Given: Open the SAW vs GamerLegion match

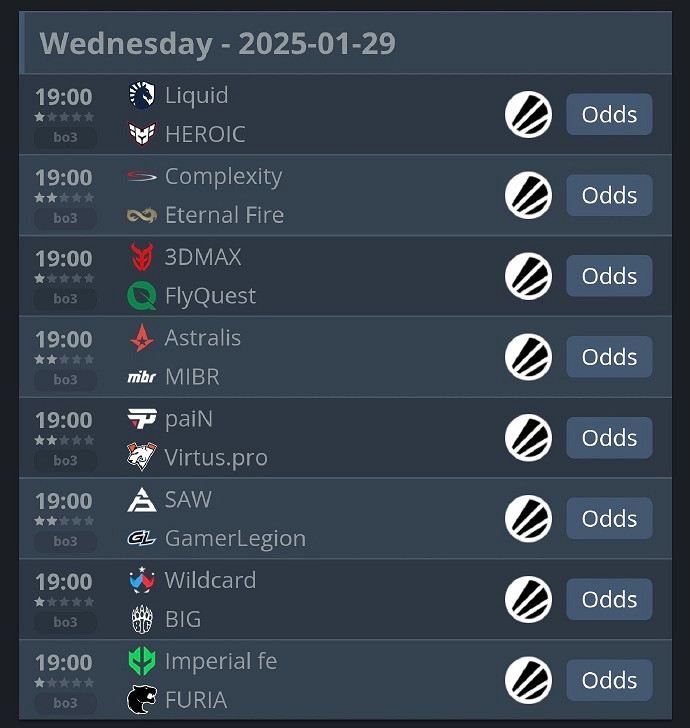Looking at the screenshot, I should pyautogui.click(x=300, y=519).
